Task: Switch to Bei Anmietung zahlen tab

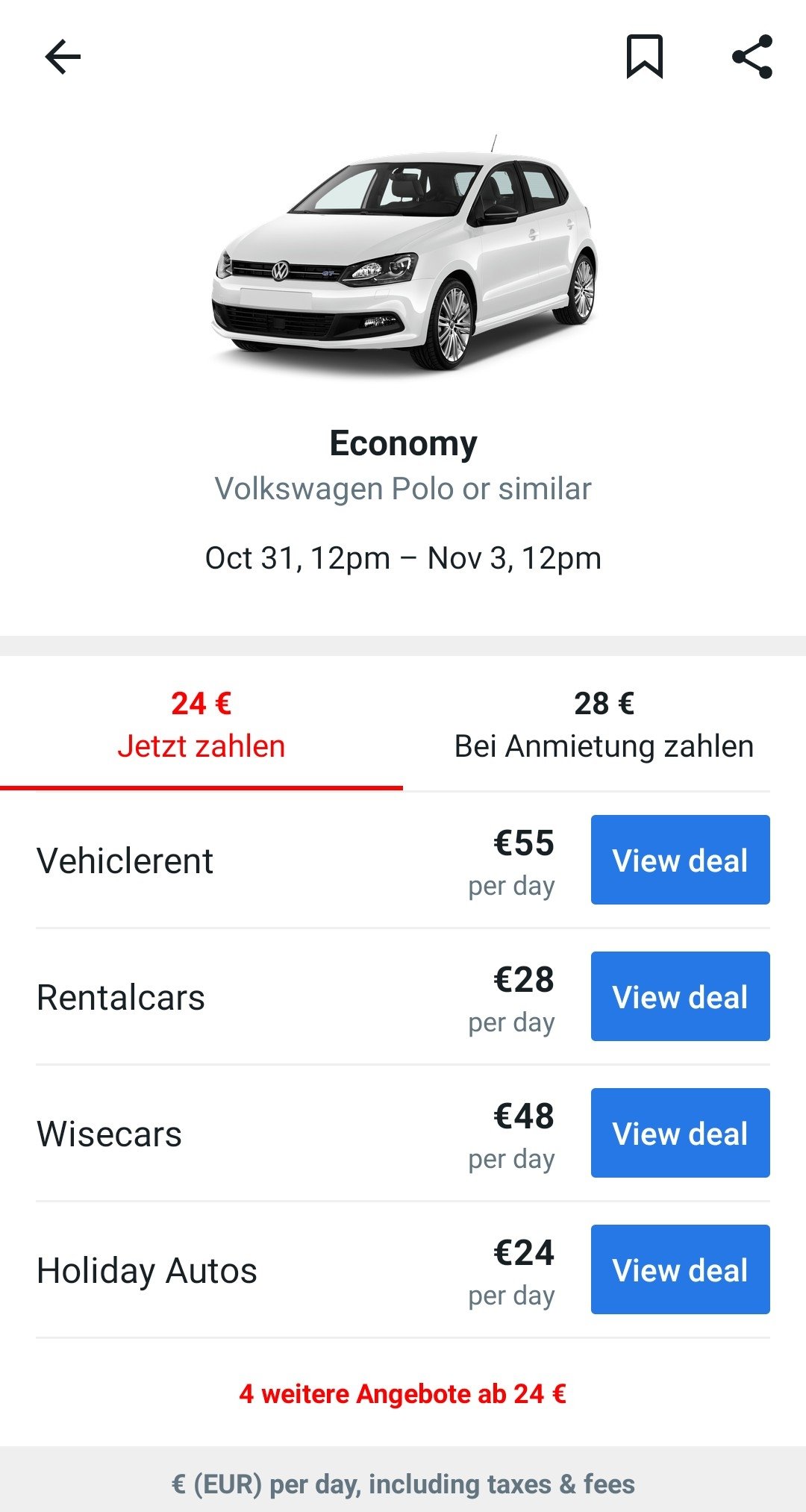Action: (x=604, y=724)
